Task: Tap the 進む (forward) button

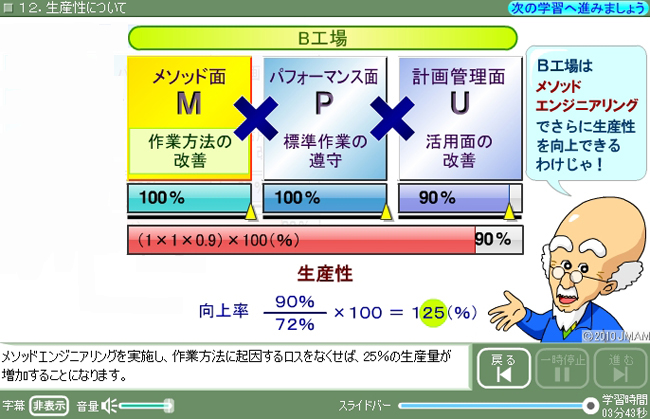Action: (620, 367)
